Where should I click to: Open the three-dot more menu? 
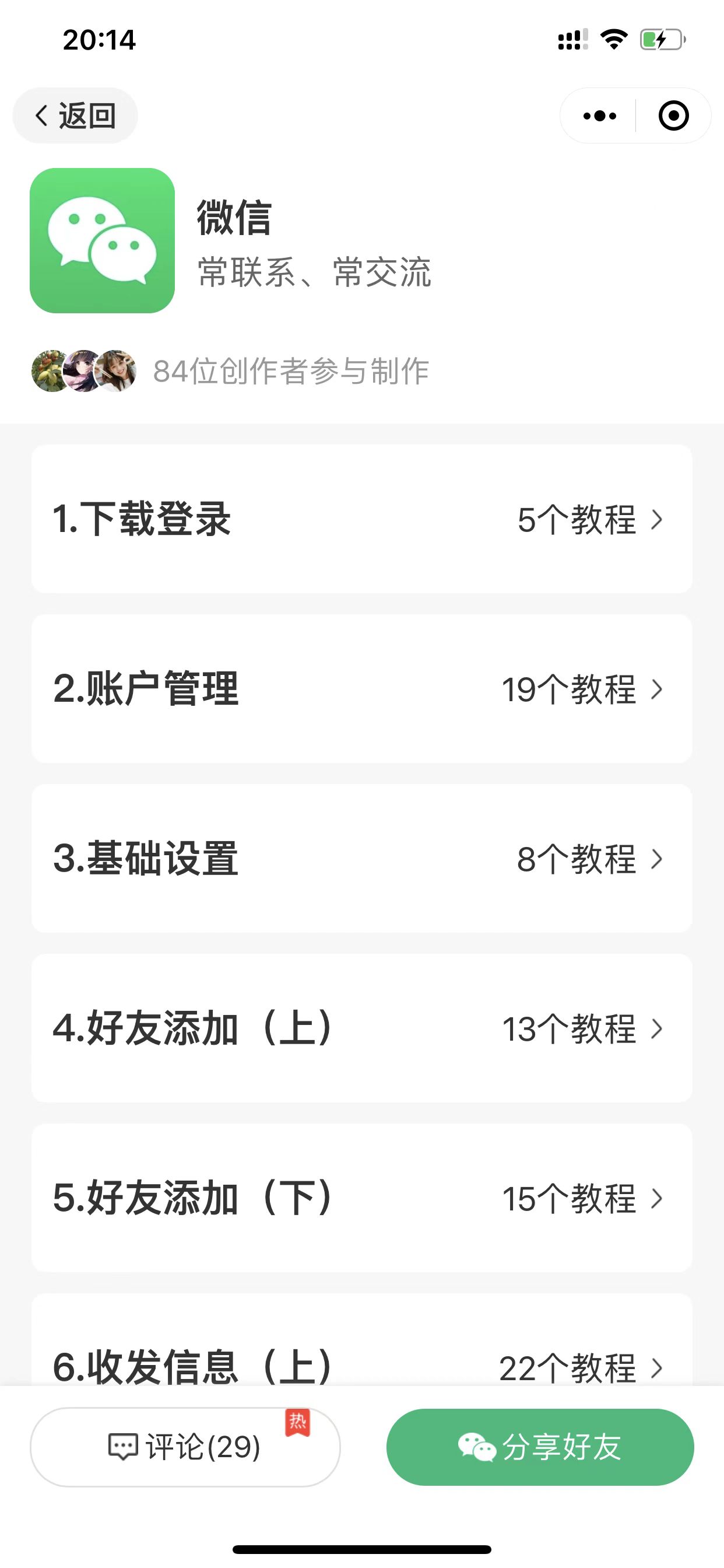(x=599, y=116)
